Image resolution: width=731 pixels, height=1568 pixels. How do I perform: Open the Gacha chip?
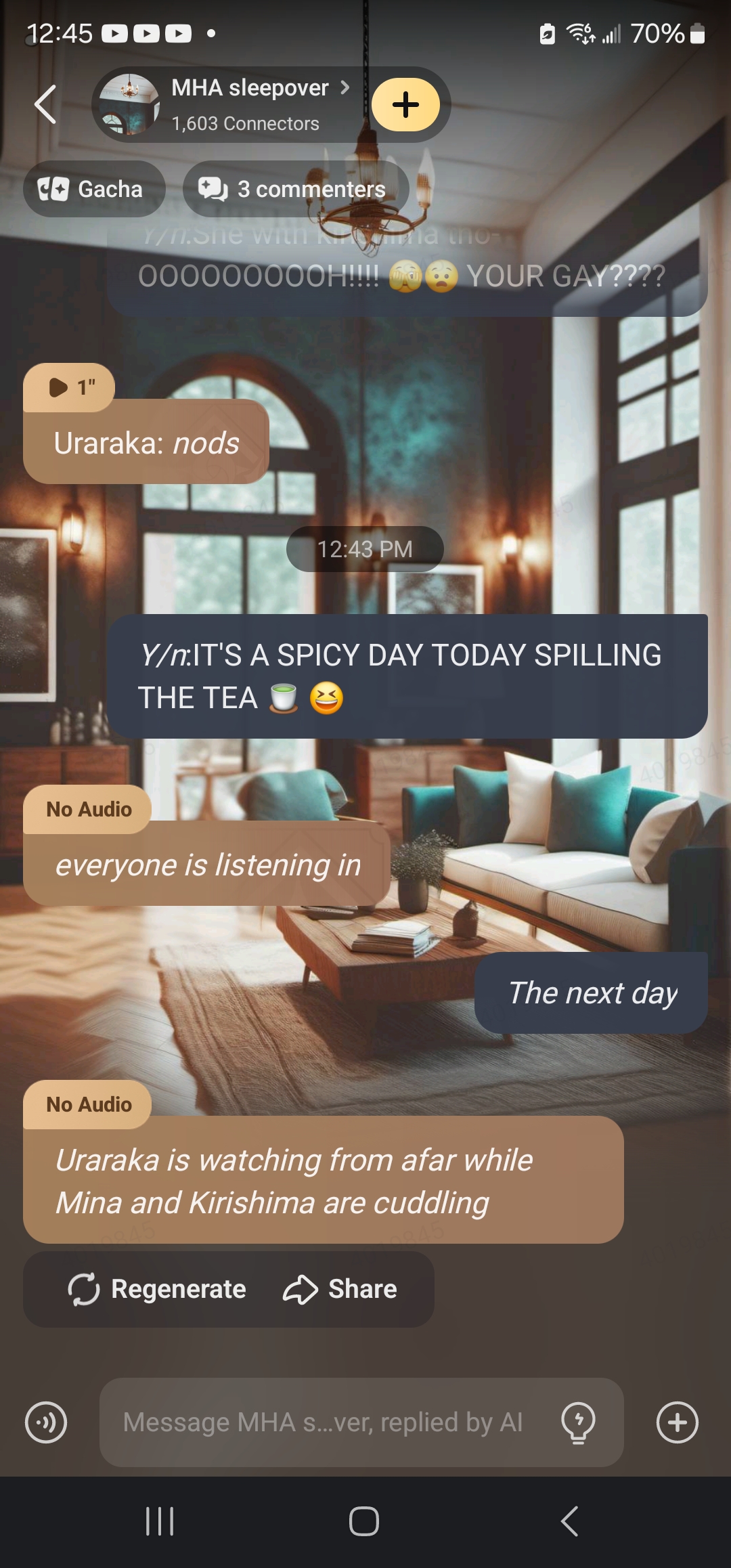(93, 189)
